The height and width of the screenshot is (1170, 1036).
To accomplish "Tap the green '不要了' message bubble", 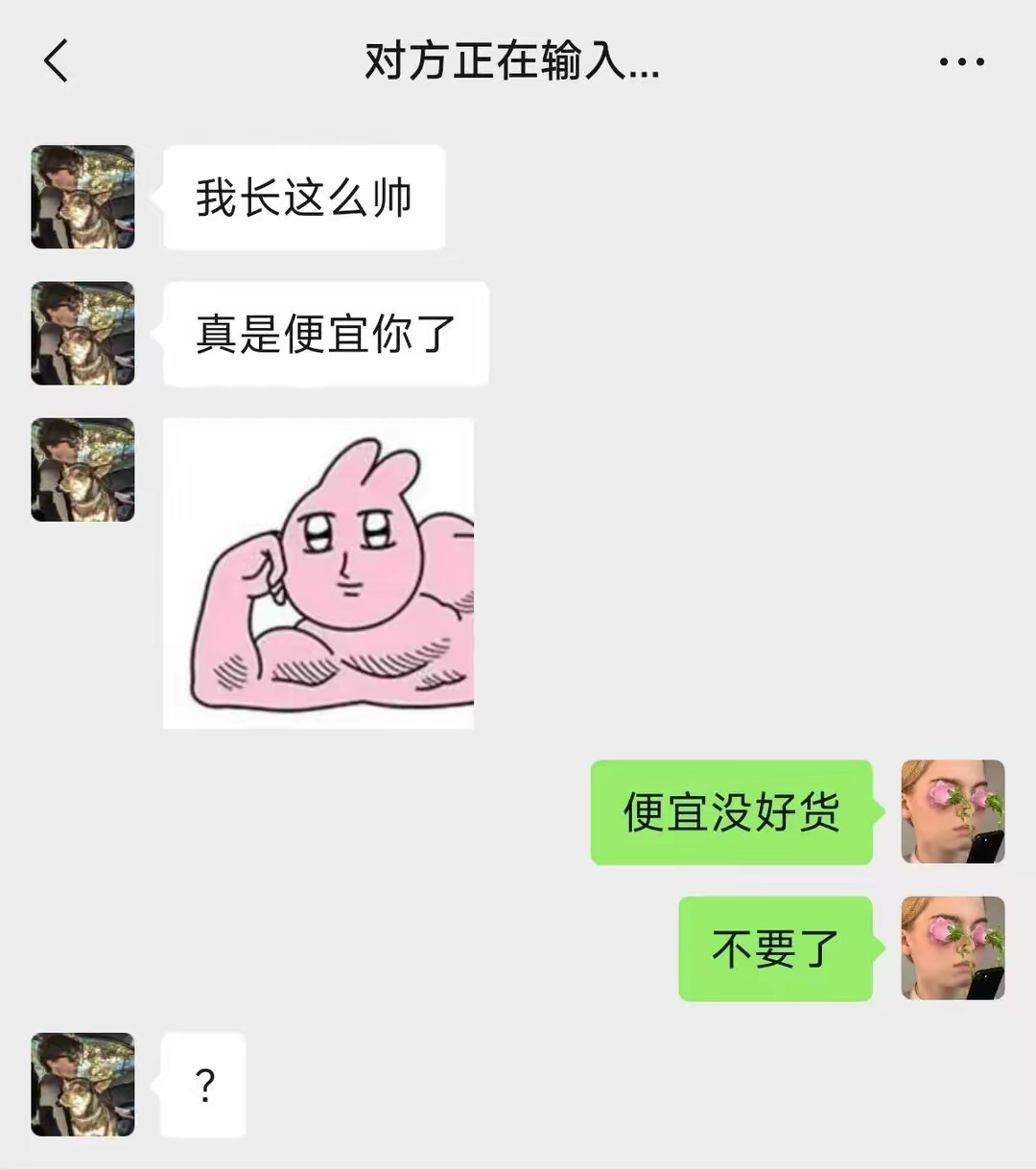I will [x=775, y=949].
